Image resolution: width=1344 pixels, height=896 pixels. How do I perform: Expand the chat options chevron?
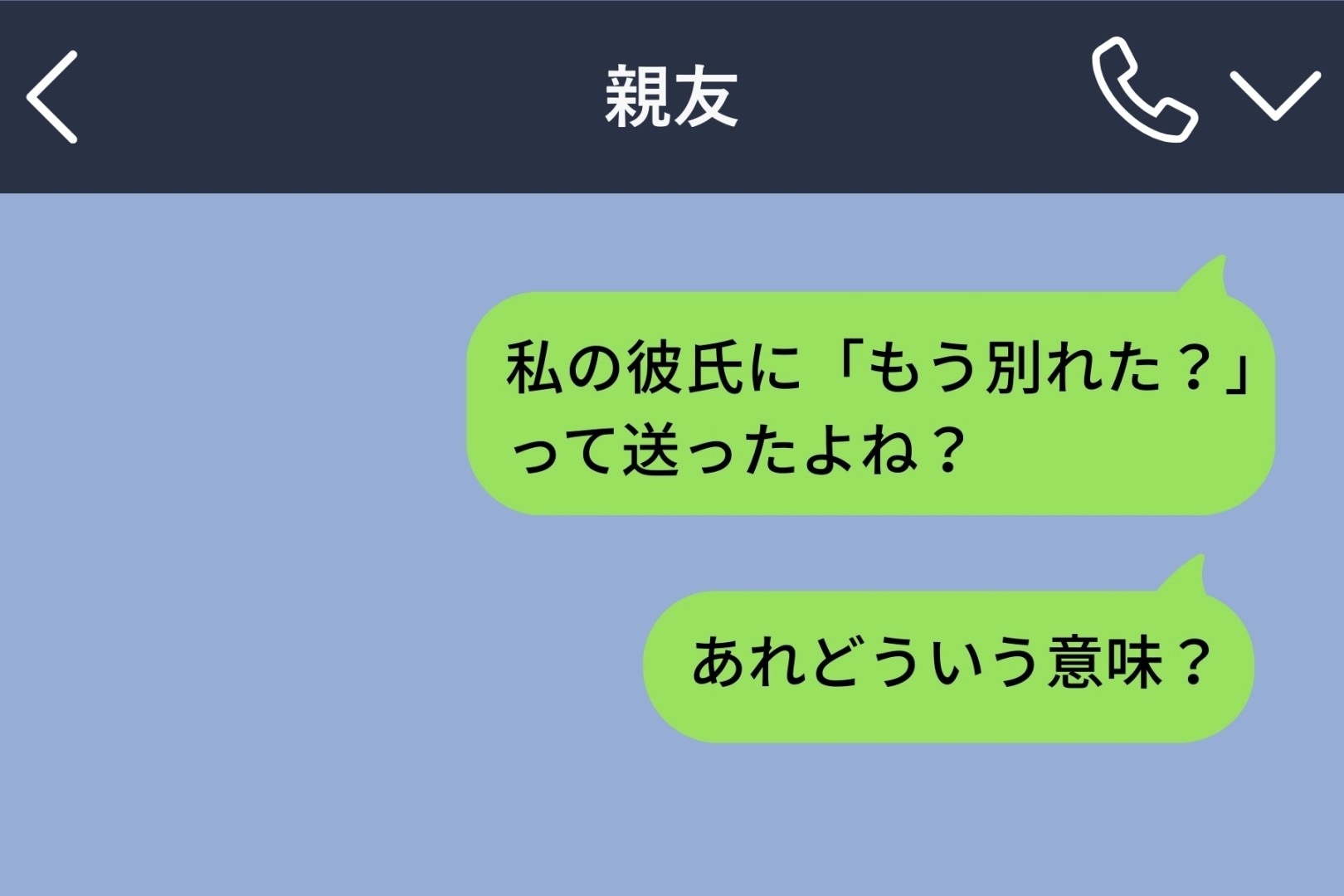pyautogui.click(x=1274, y=95)
